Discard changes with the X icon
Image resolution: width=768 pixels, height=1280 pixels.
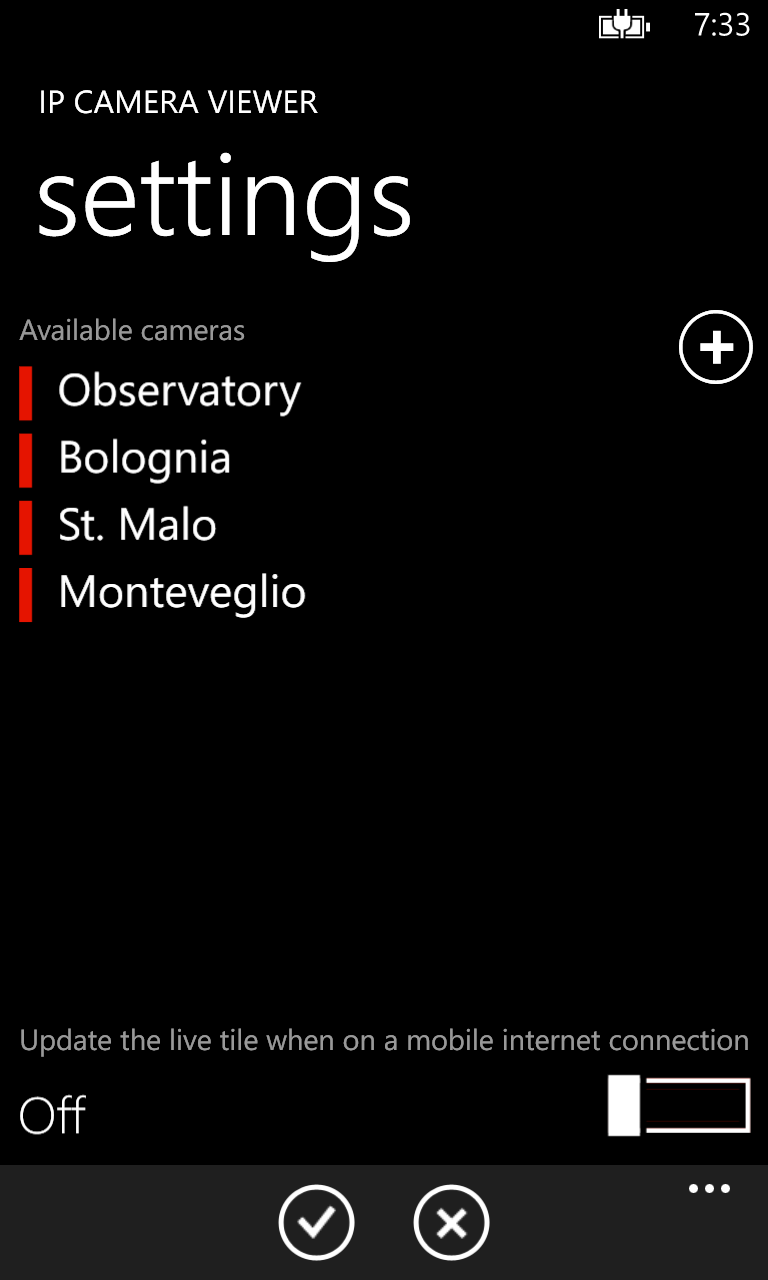click(451, 1222)
